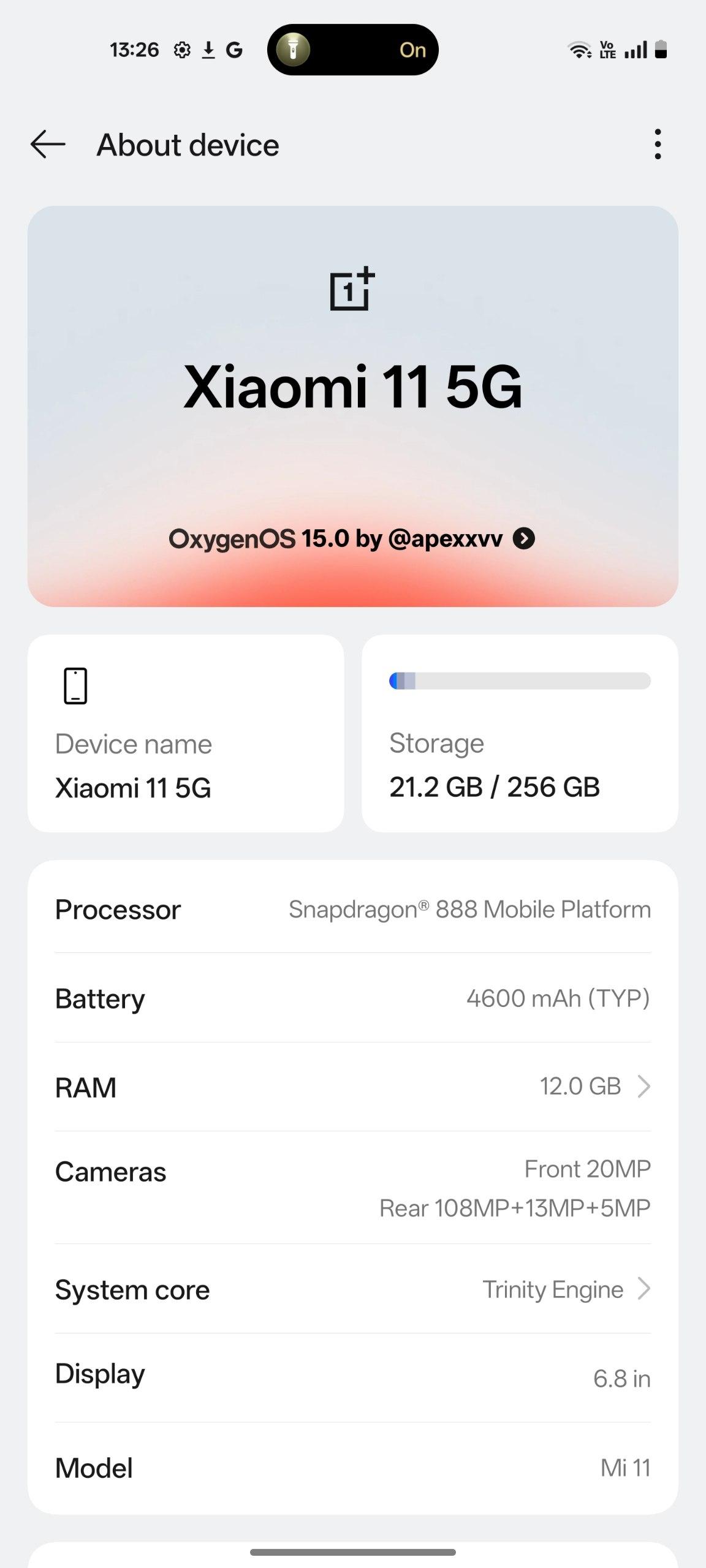Screen dimensions: 706x1568
Task: Open the RAM 12.0 GB row
Action: pyautogui.click(x=352, y=1087)
